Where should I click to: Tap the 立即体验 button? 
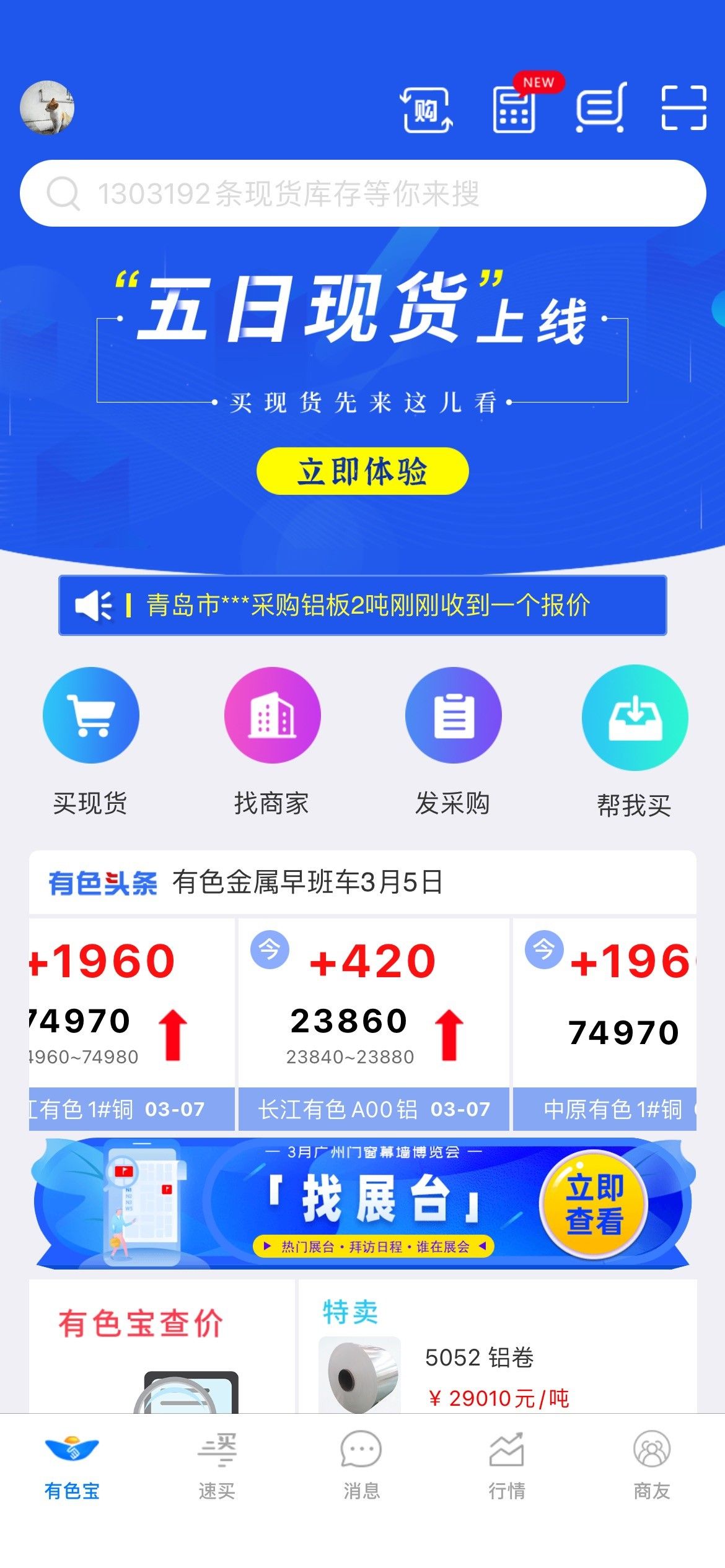point(362,471)
